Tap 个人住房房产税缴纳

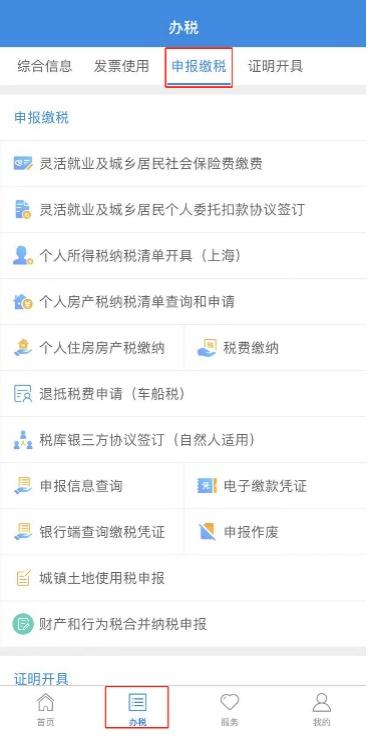pyautogui.click(x=92, y=348)
